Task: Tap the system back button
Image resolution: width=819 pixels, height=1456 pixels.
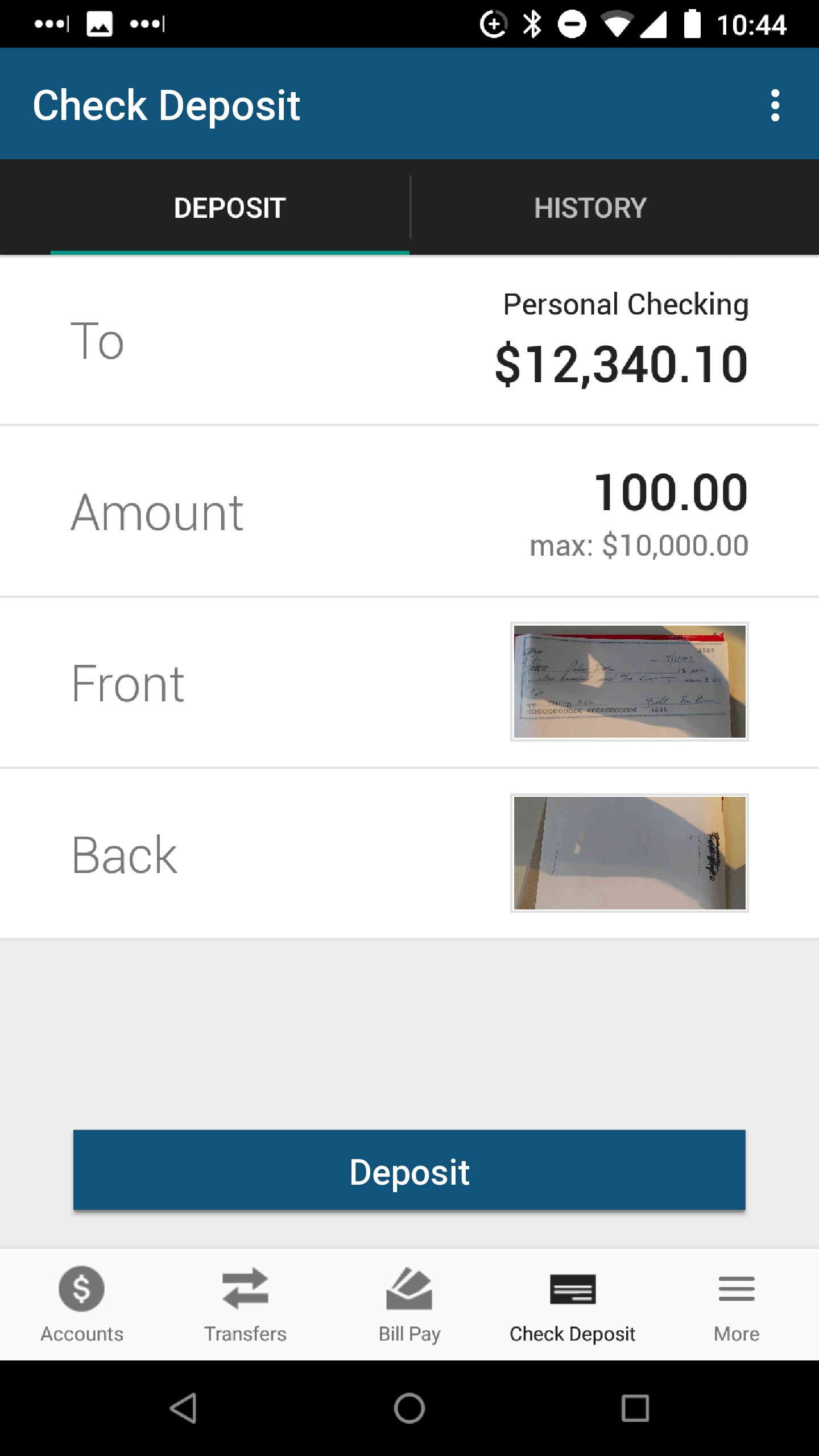Action: (183, 1408)
